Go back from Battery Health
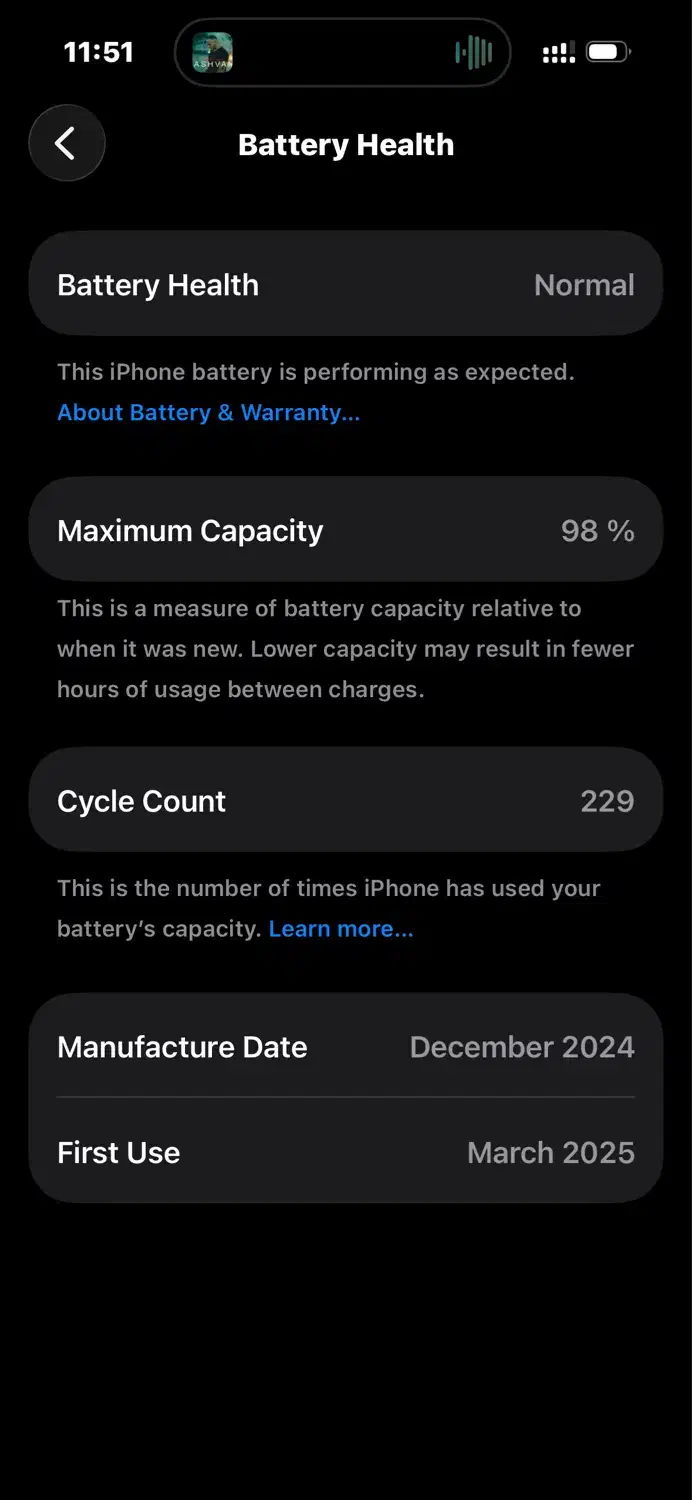 (66, 144)
